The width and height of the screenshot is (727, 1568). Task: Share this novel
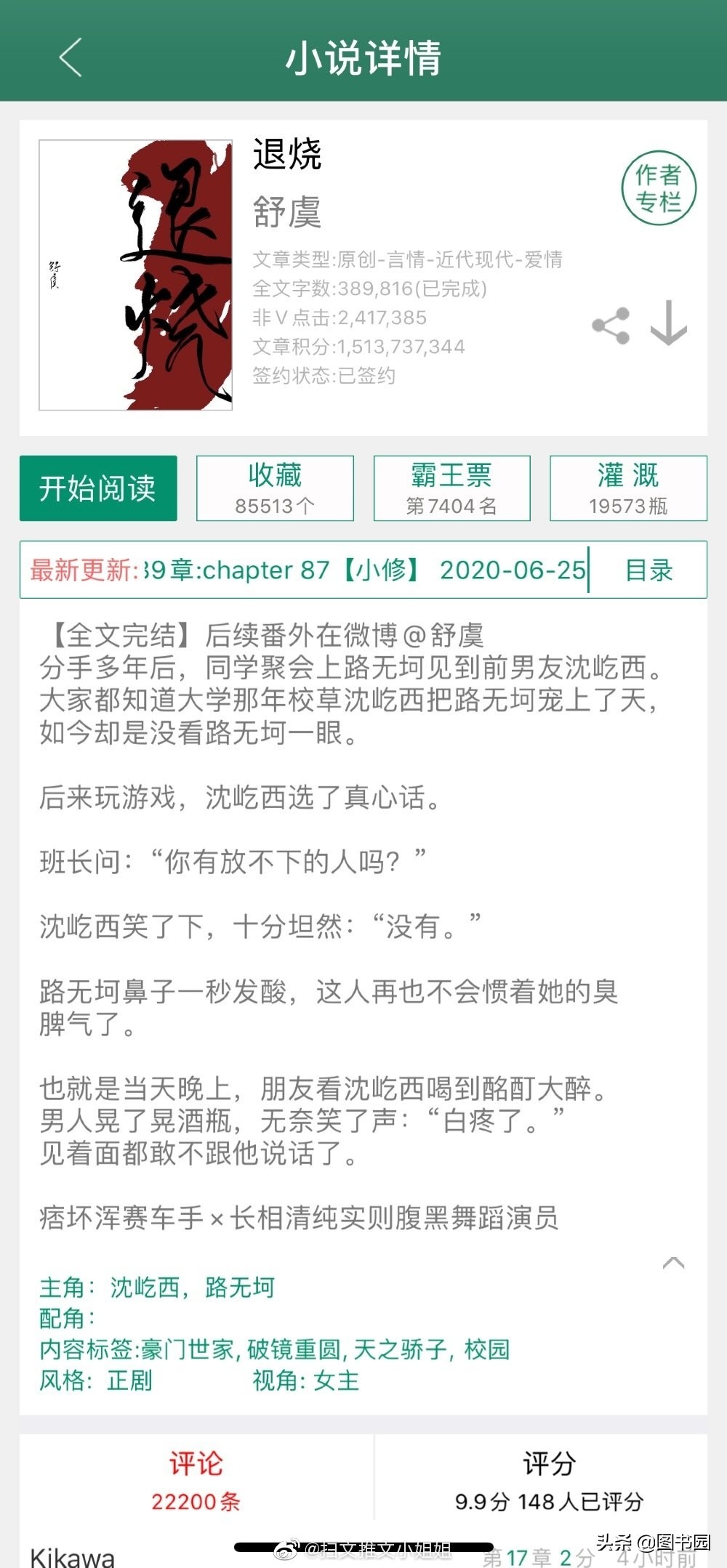[611, 326]
